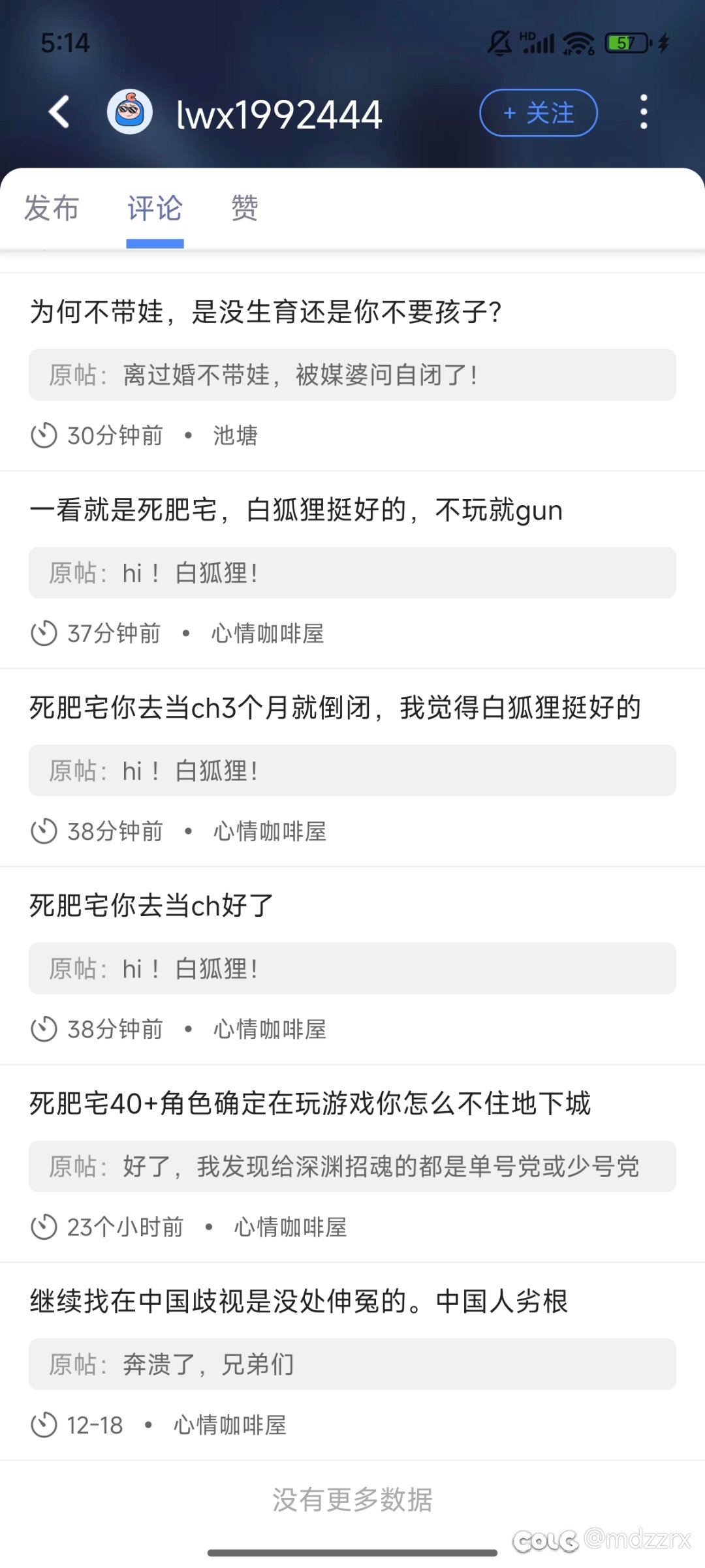Switch to the 发布 tab
Image resolution: width=705 pixels, height=1568 pixels.
pos(52,209)
